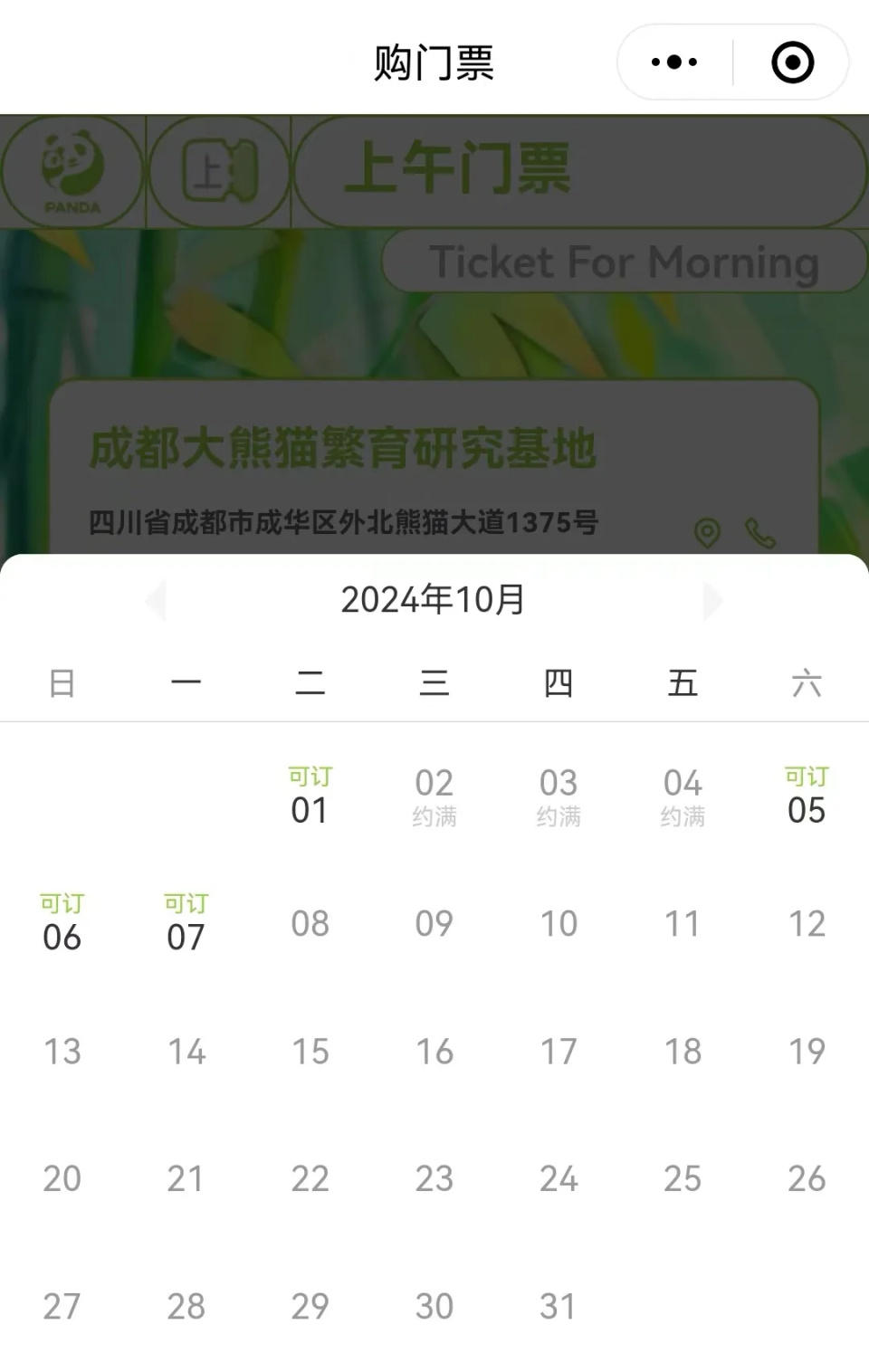869x1372 pixels.
Task: Choose October 05 available date
Action: 806,797
